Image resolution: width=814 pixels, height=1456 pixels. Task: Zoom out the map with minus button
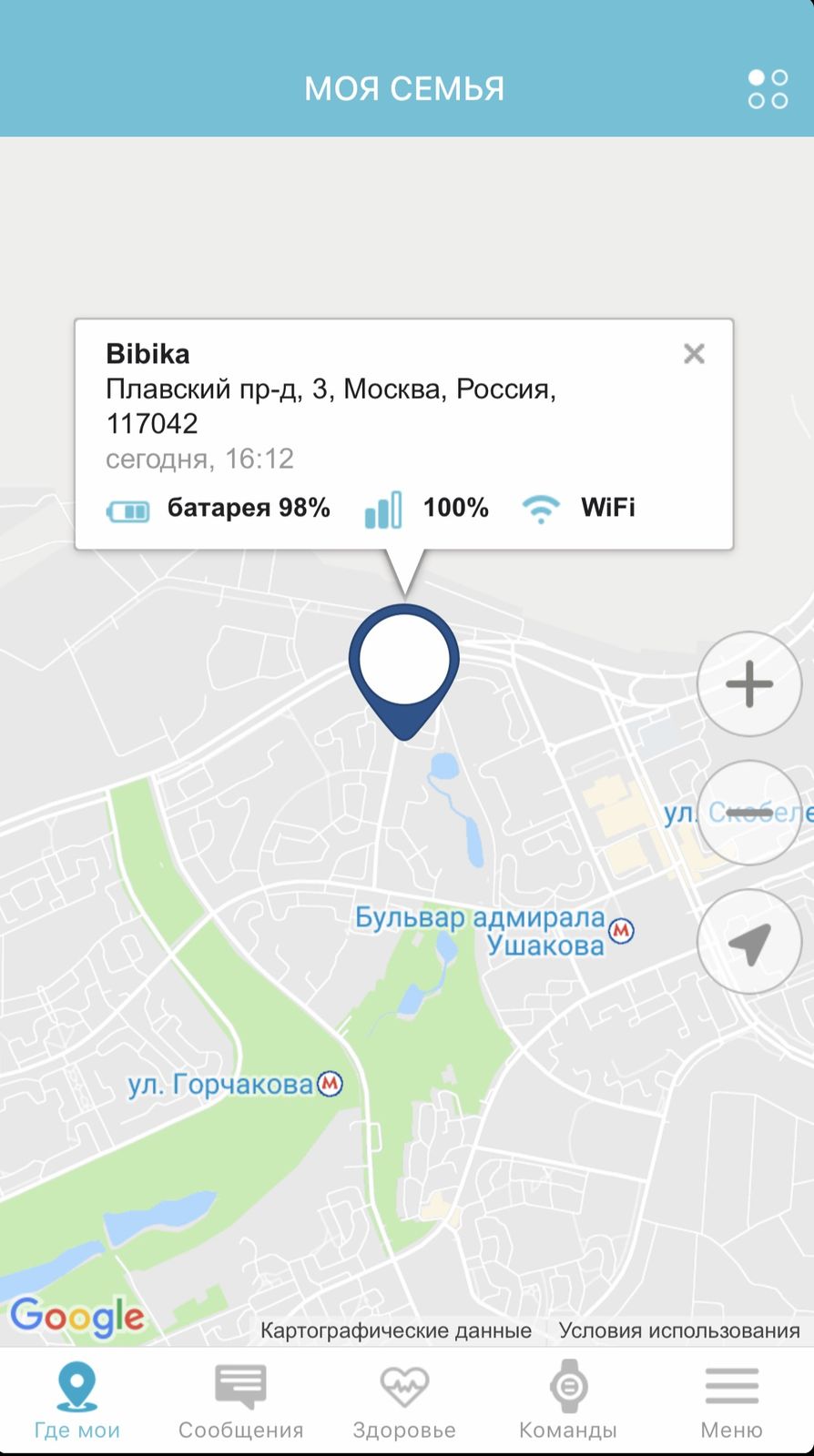749,813
